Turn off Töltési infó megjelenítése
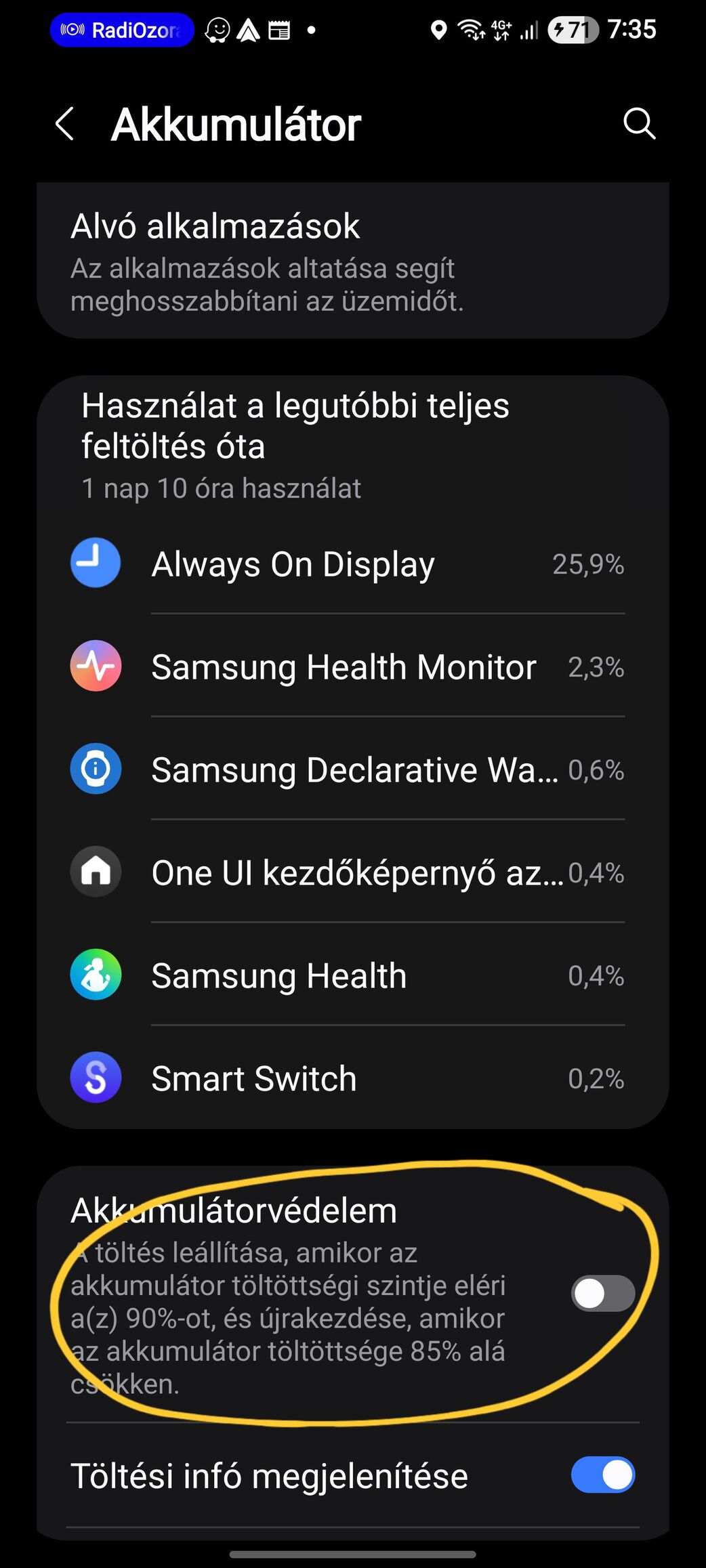Viewport: 706px width, 1568px height. (602, 1475)
